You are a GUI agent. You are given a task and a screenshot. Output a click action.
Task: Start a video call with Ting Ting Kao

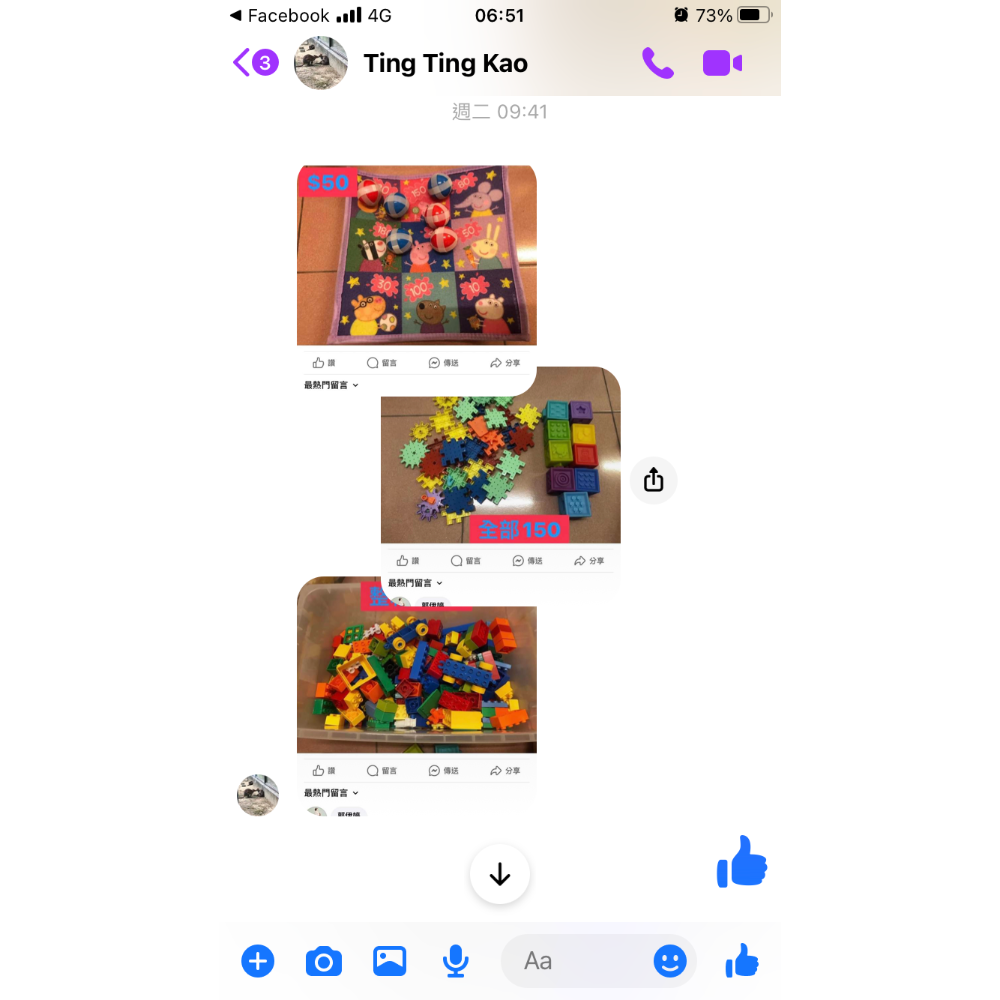coord(722,64)
